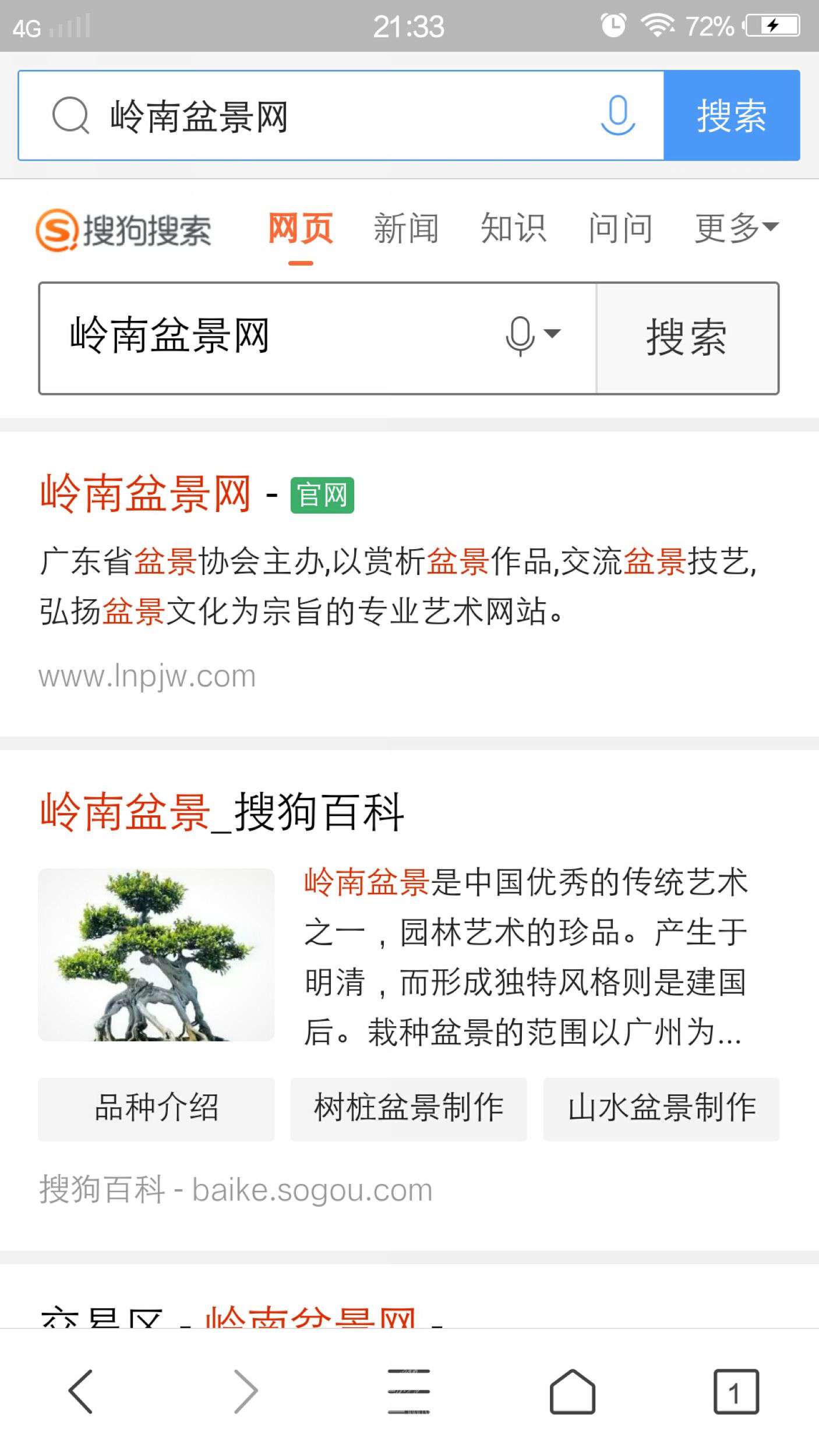This screenshot has height=1456, width=819.
Task: Switch to the 问问 tab
Action: (620, 228)
